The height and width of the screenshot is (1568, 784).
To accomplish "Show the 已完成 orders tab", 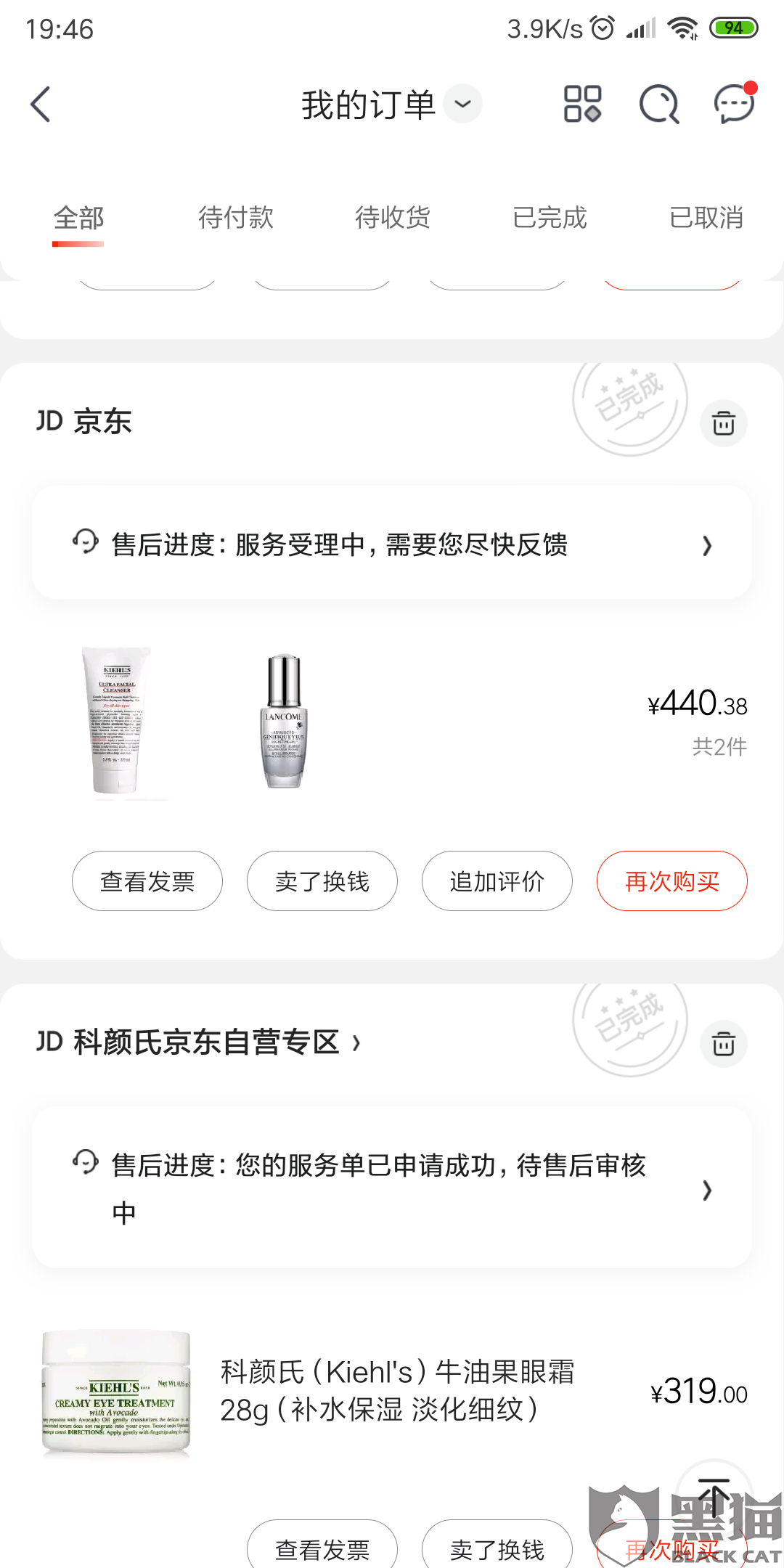I will (x=550, y=218).
